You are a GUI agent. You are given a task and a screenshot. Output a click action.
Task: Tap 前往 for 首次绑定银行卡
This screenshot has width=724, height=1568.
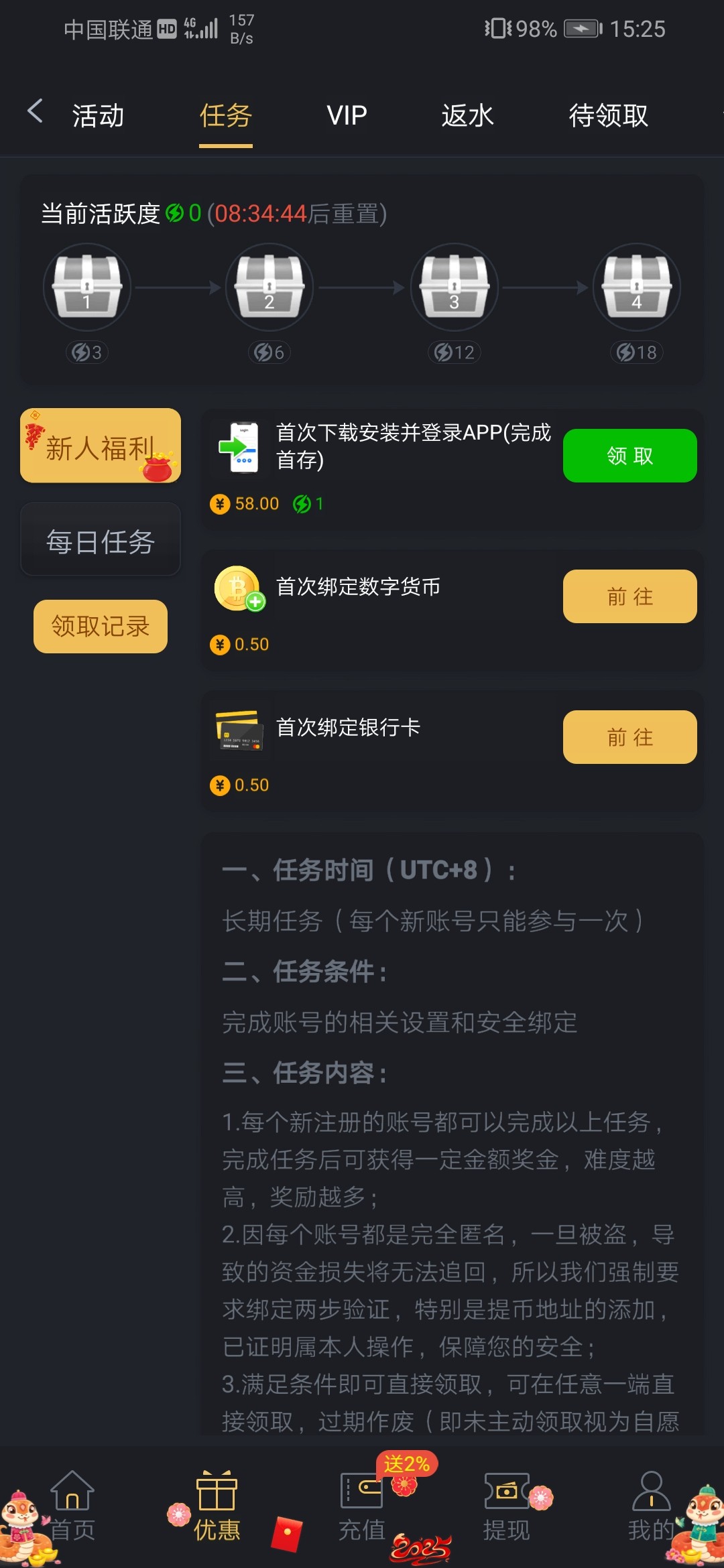[x=629, y=737]
